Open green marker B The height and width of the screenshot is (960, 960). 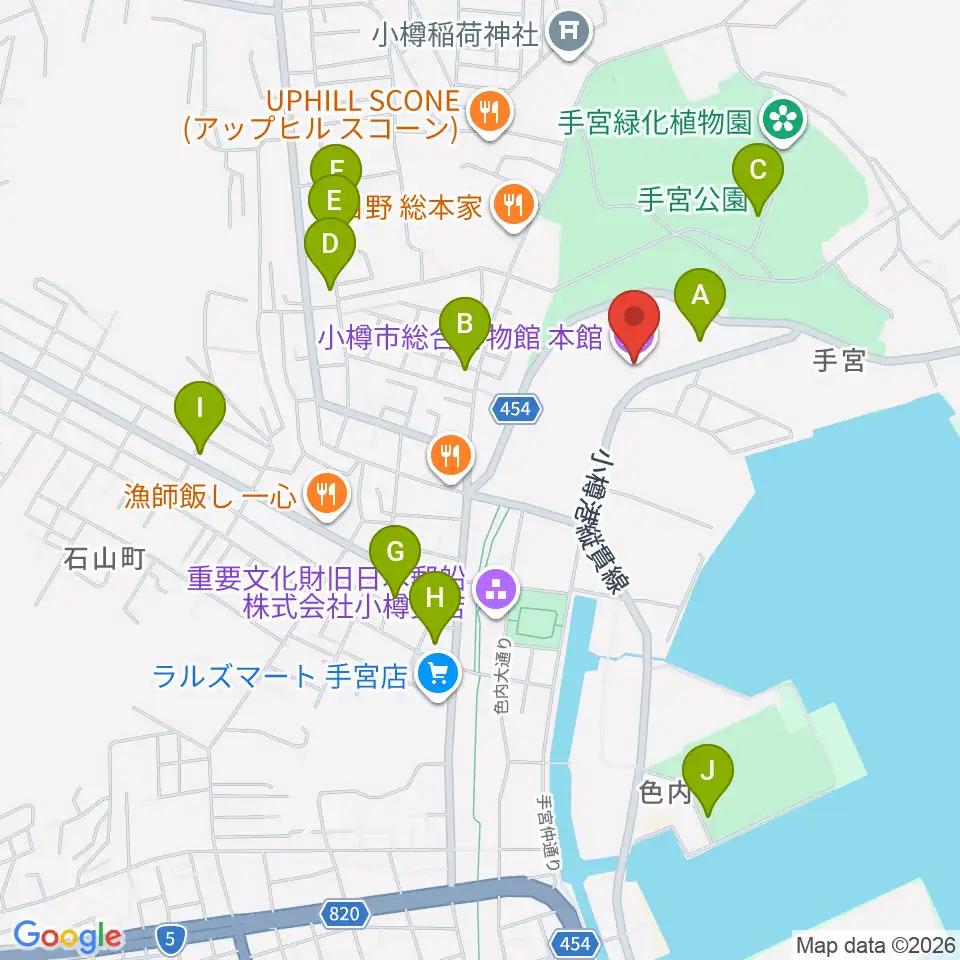point(465,324)
